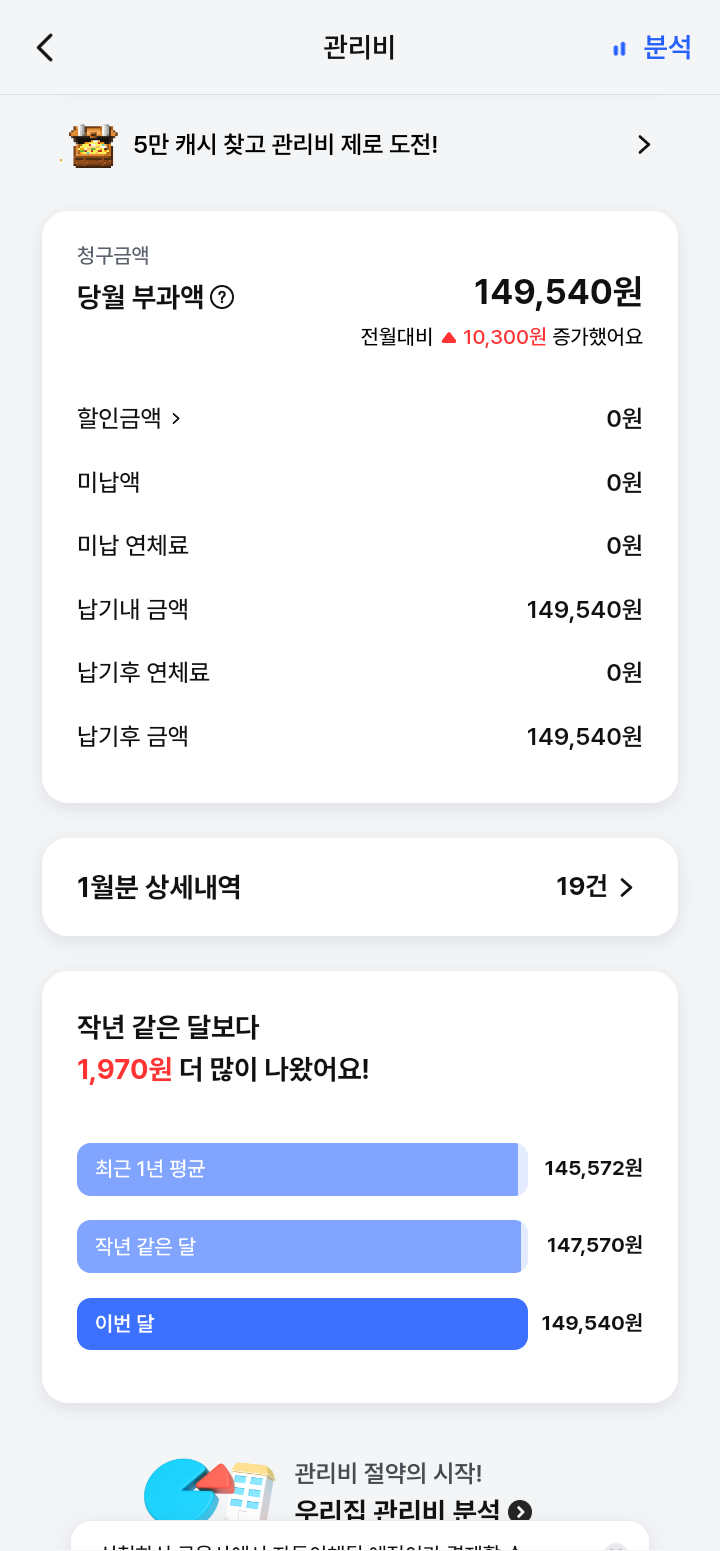Image resolution: width=720 pixels, height=1551 pixels.
Task: Open the 5만 캐시 관리비 제로 banner
Action: (x=360, y=145)
